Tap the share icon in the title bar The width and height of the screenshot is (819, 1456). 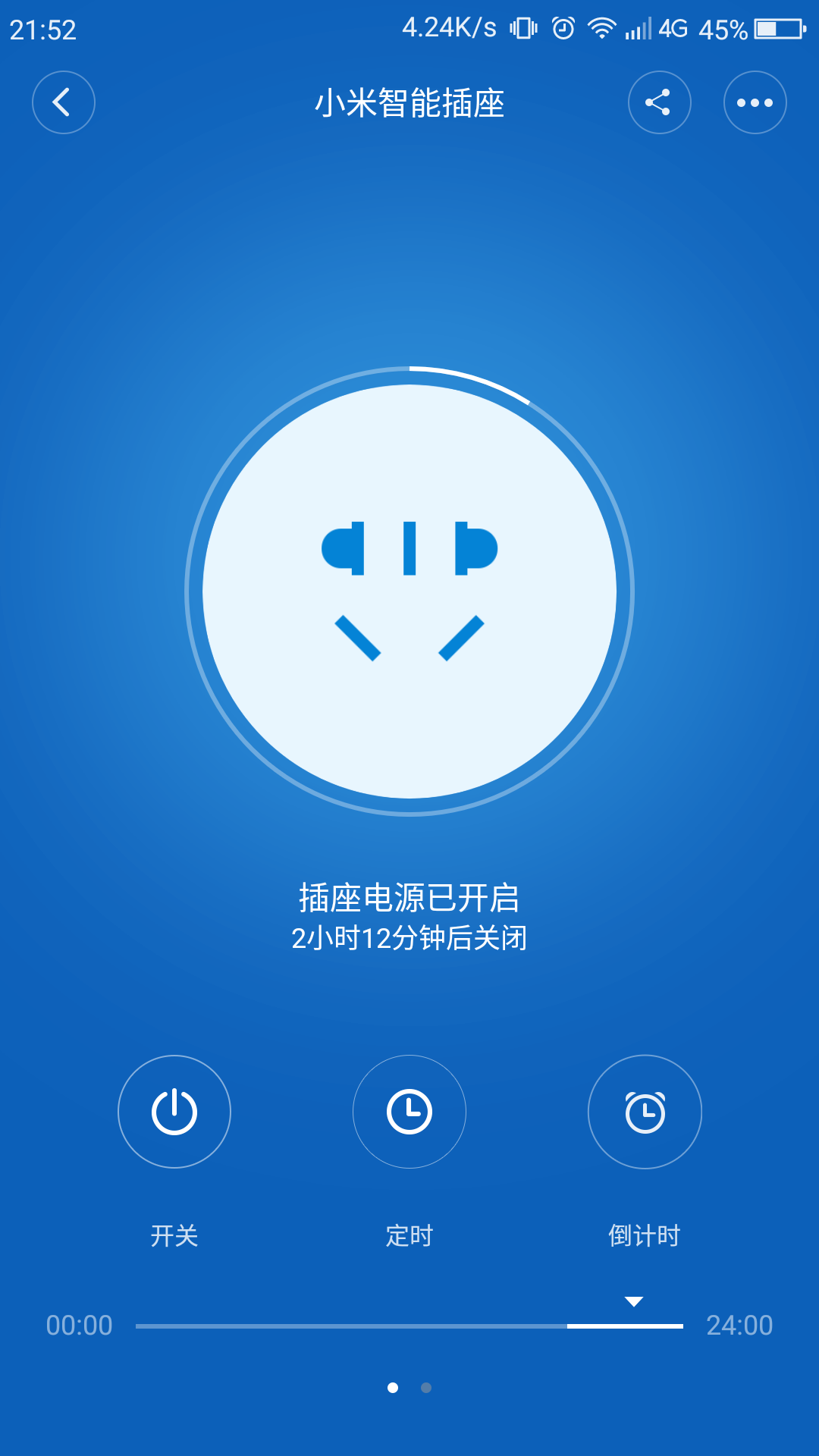tap(658, 102)
